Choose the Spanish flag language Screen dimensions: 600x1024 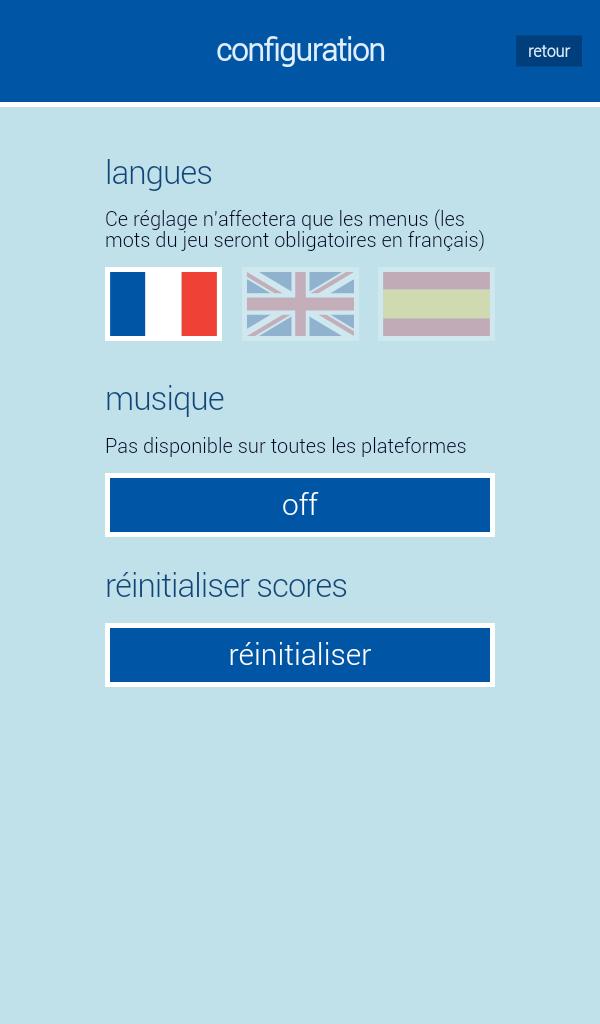(x=436, y=304)
